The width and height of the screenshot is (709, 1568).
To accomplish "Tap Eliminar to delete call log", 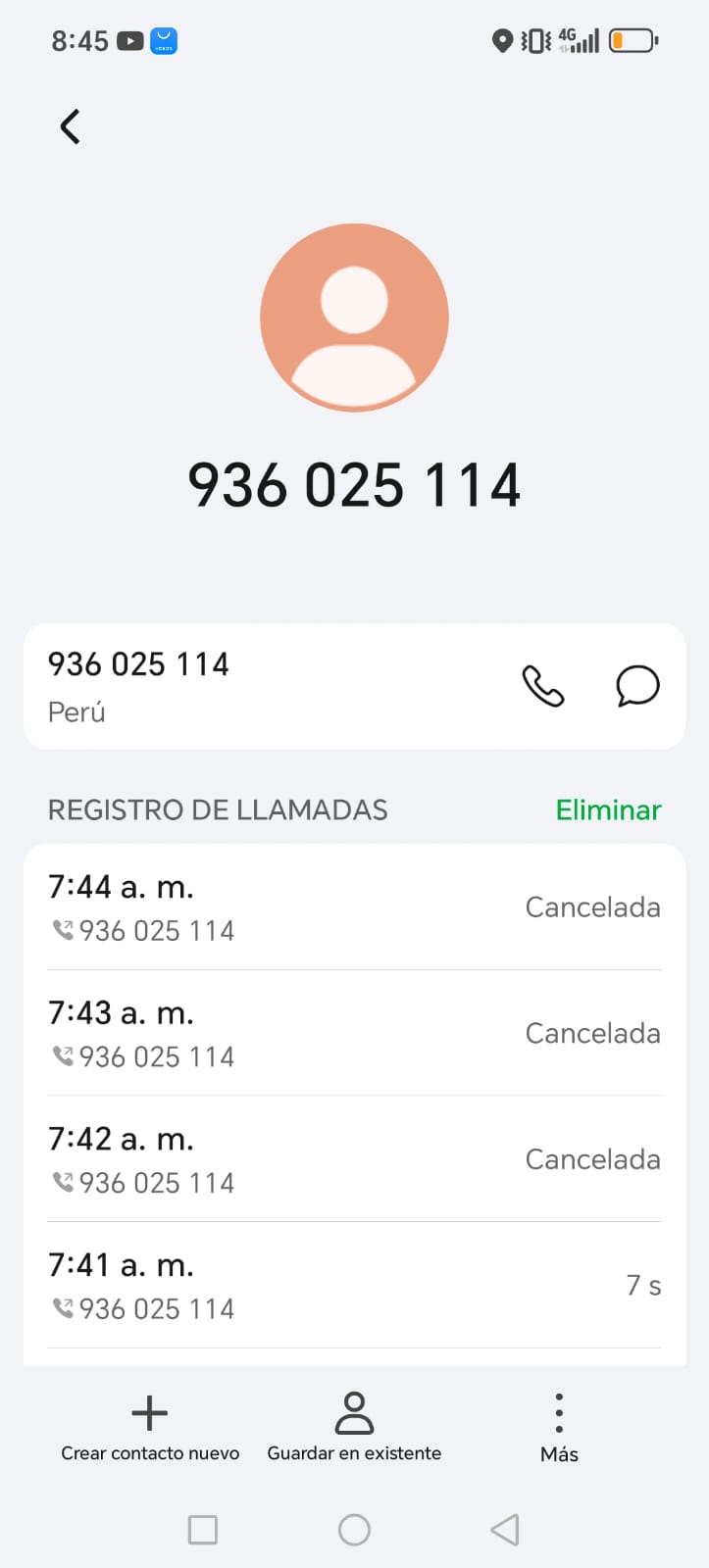I will 608,809.
